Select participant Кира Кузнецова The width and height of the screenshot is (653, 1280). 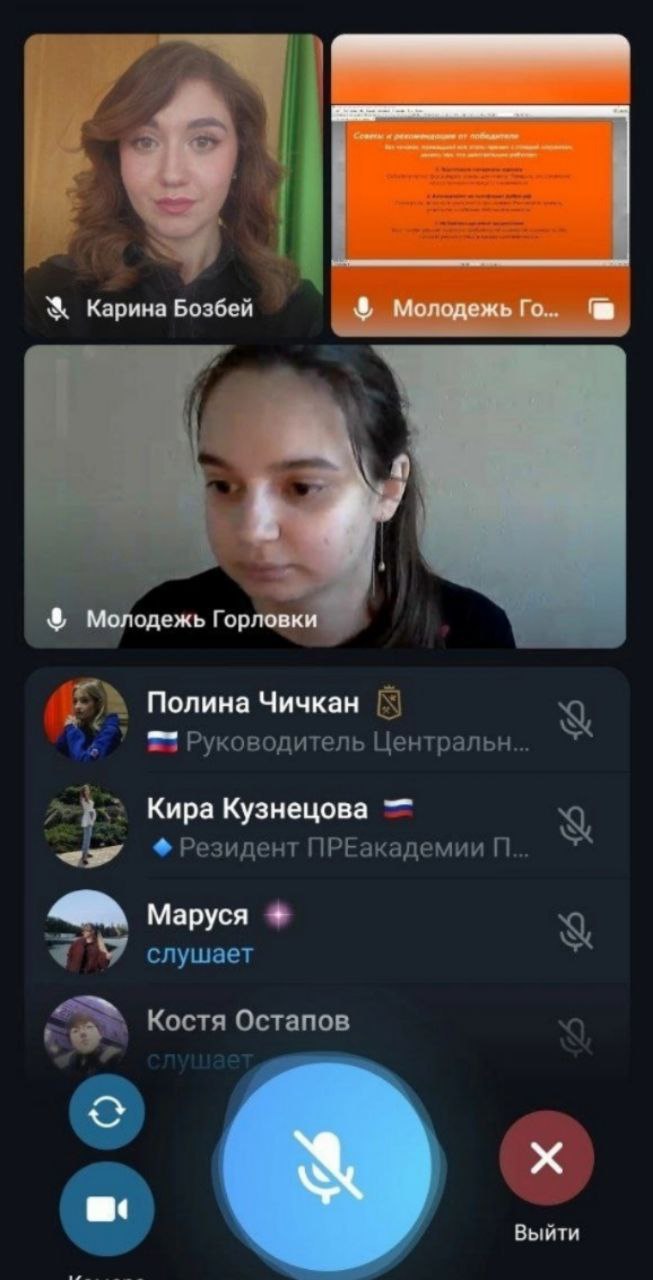click(327, 825)
